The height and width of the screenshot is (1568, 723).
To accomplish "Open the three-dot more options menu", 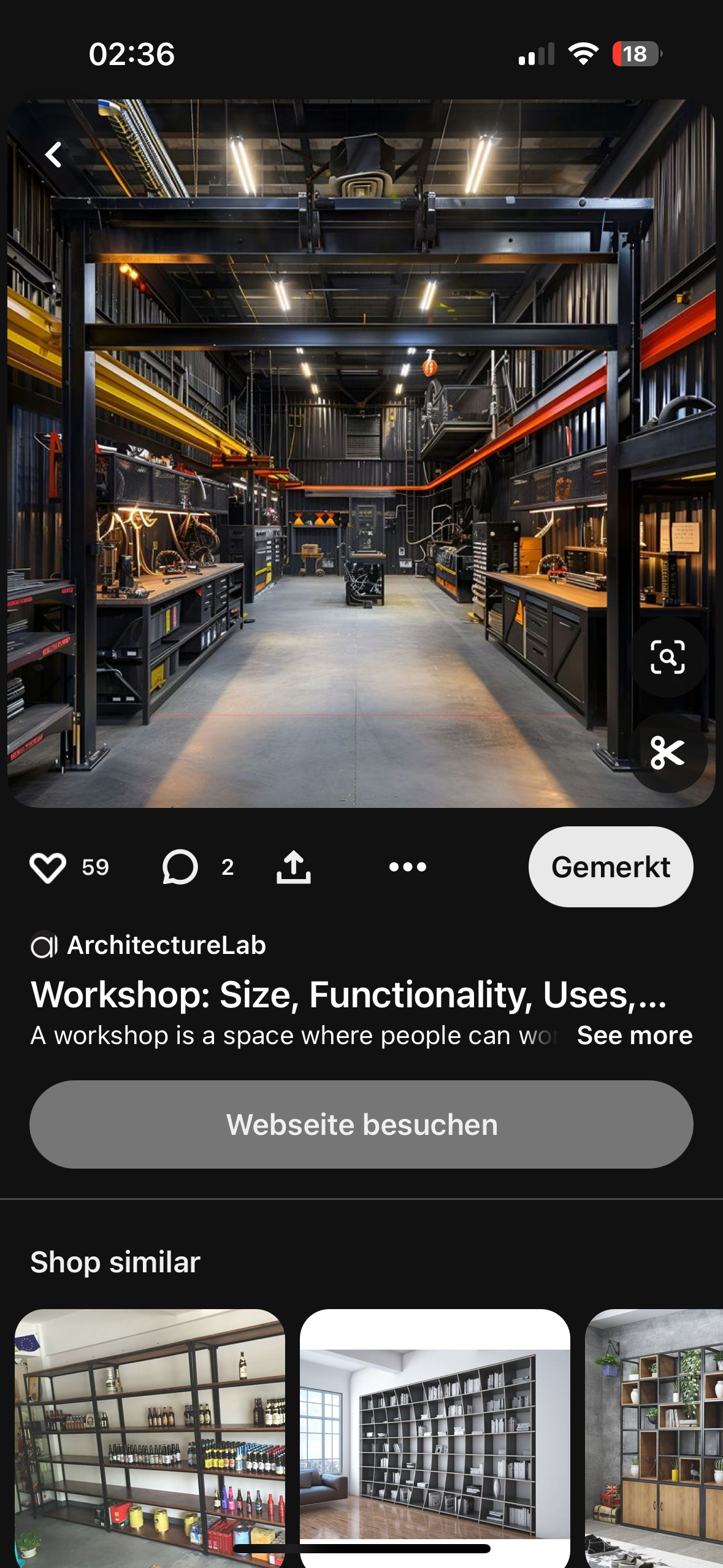I will [408, 867].
